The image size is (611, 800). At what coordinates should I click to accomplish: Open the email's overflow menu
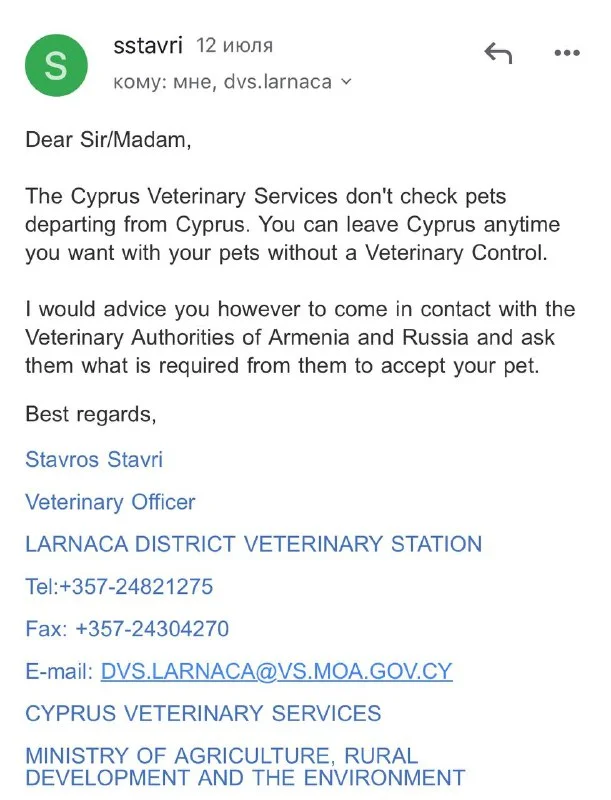[567, 53]
